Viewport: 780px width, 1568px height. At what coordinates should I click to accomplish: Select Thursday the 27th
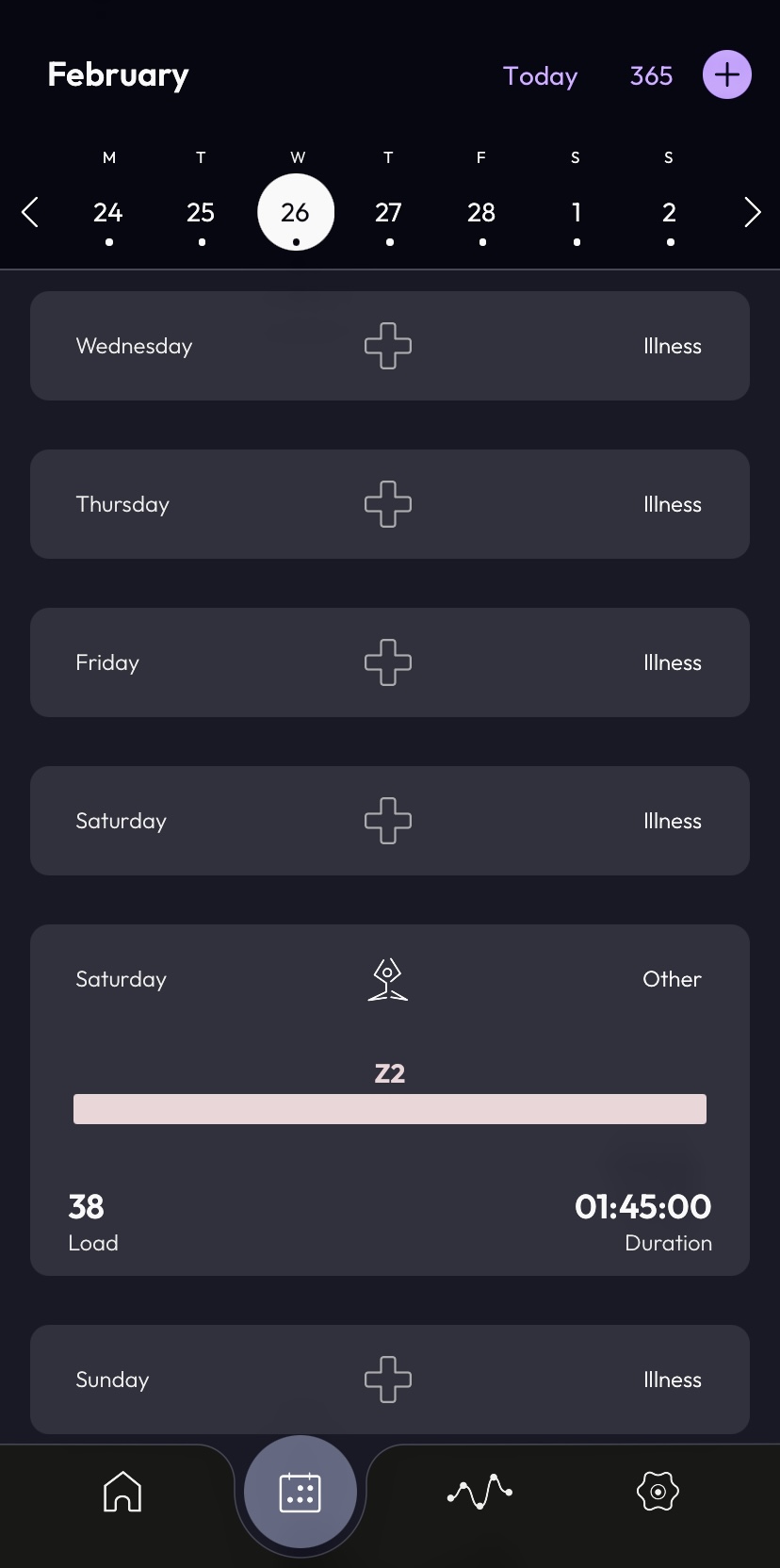coord(388,213)
